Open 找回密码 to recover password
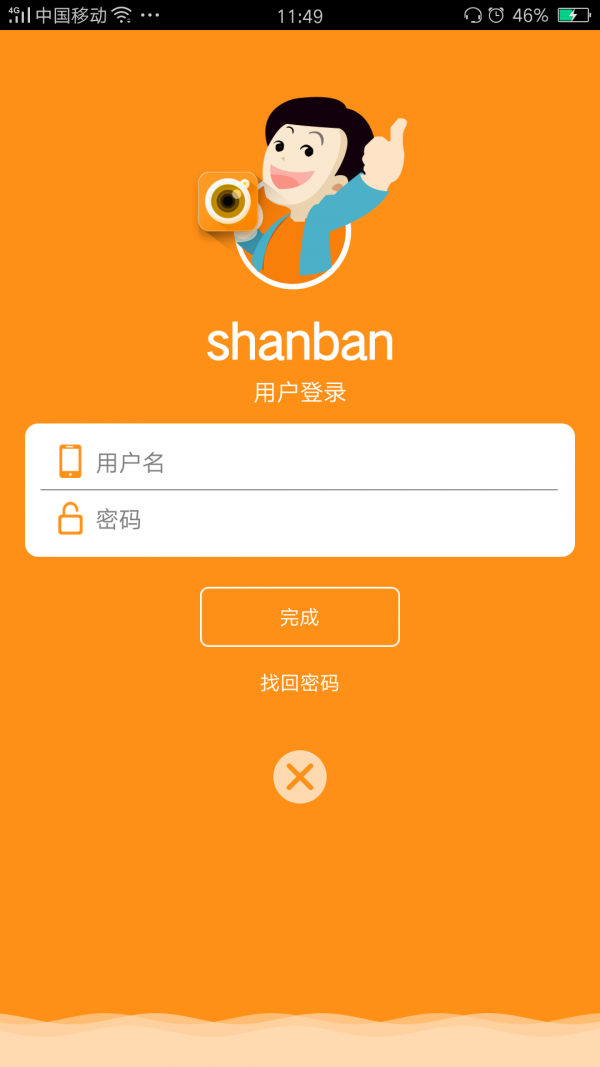The height and width of the screenshot is (1067, 600). coord(300,683)
